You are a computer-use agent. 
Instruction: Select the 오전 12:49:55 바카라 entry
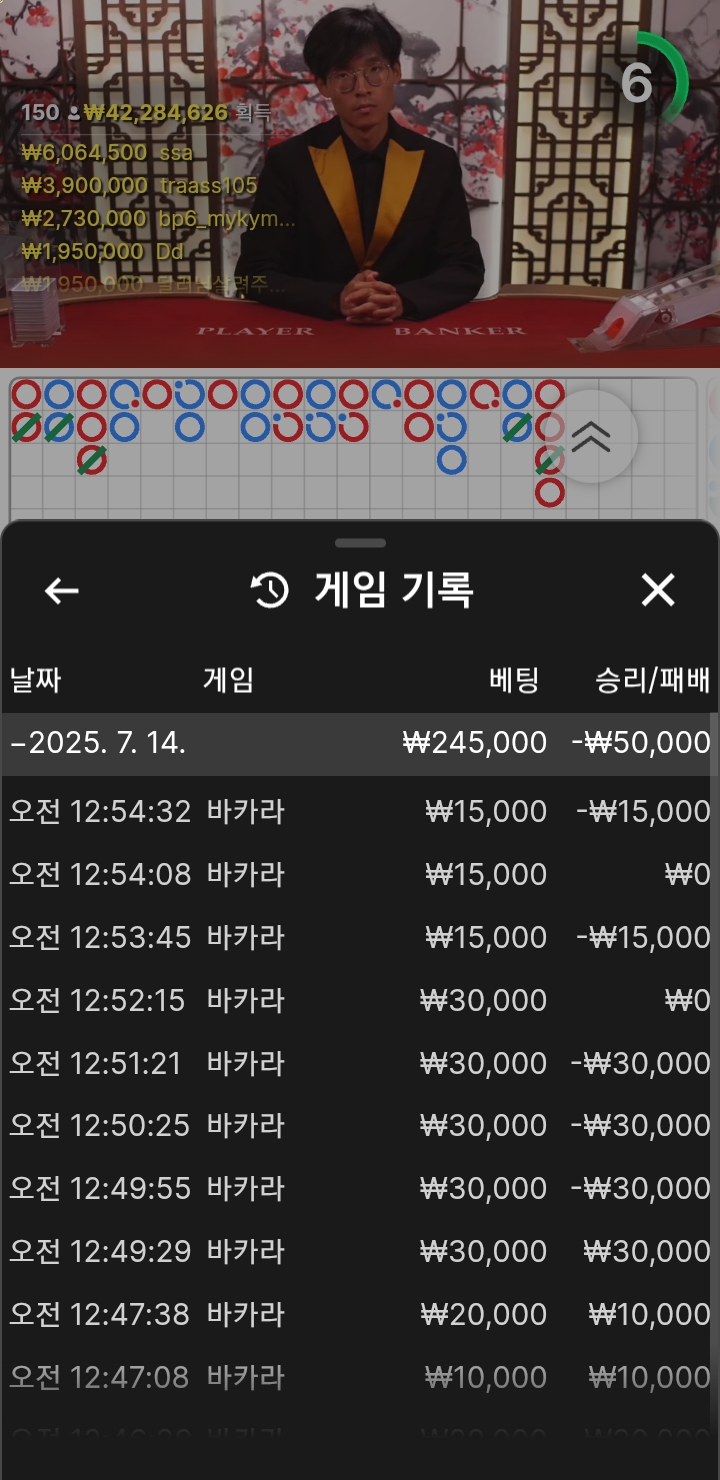coord(358,1188)
